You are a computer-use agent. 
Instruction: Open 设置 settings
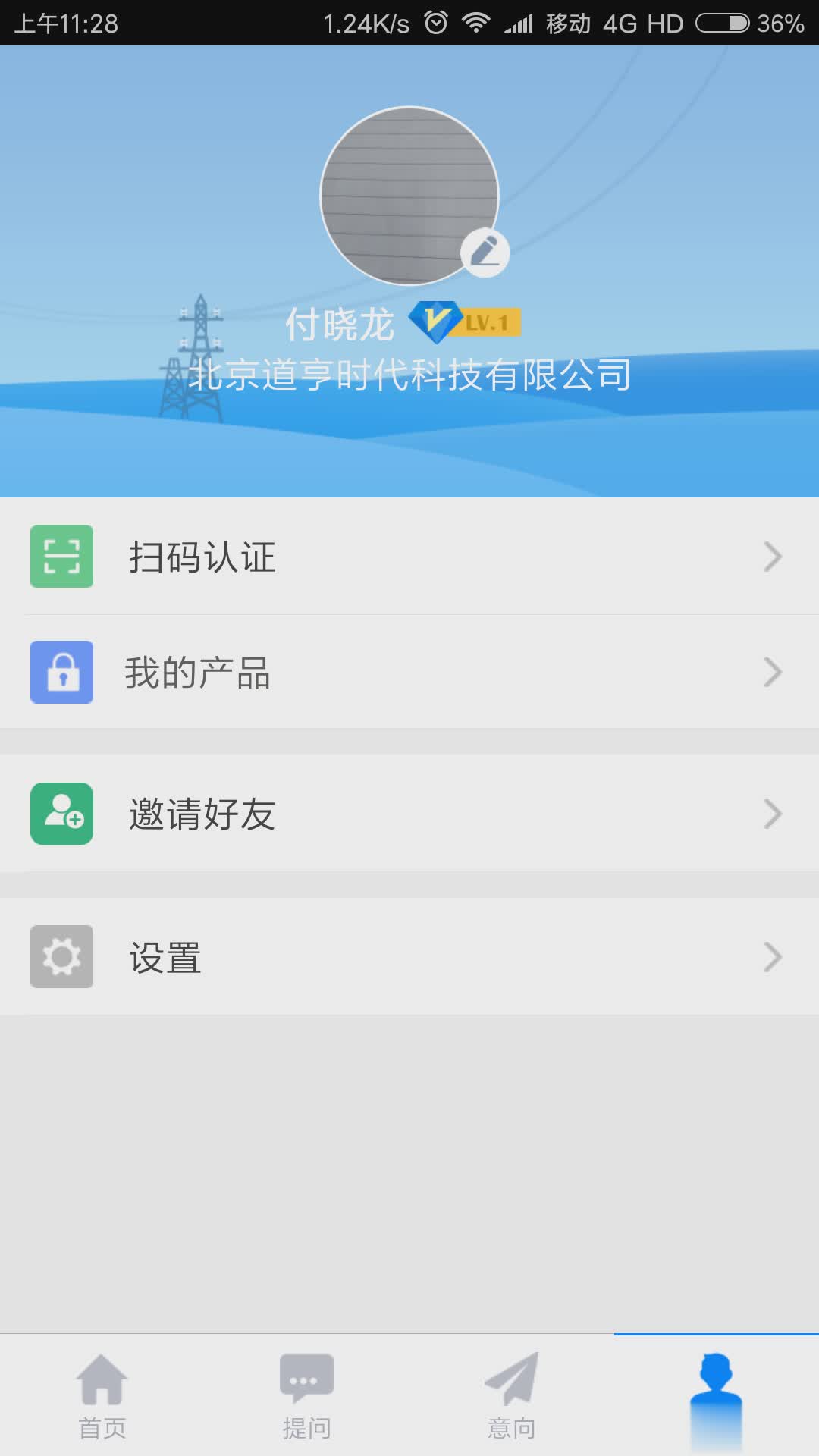tap(409, 956)
